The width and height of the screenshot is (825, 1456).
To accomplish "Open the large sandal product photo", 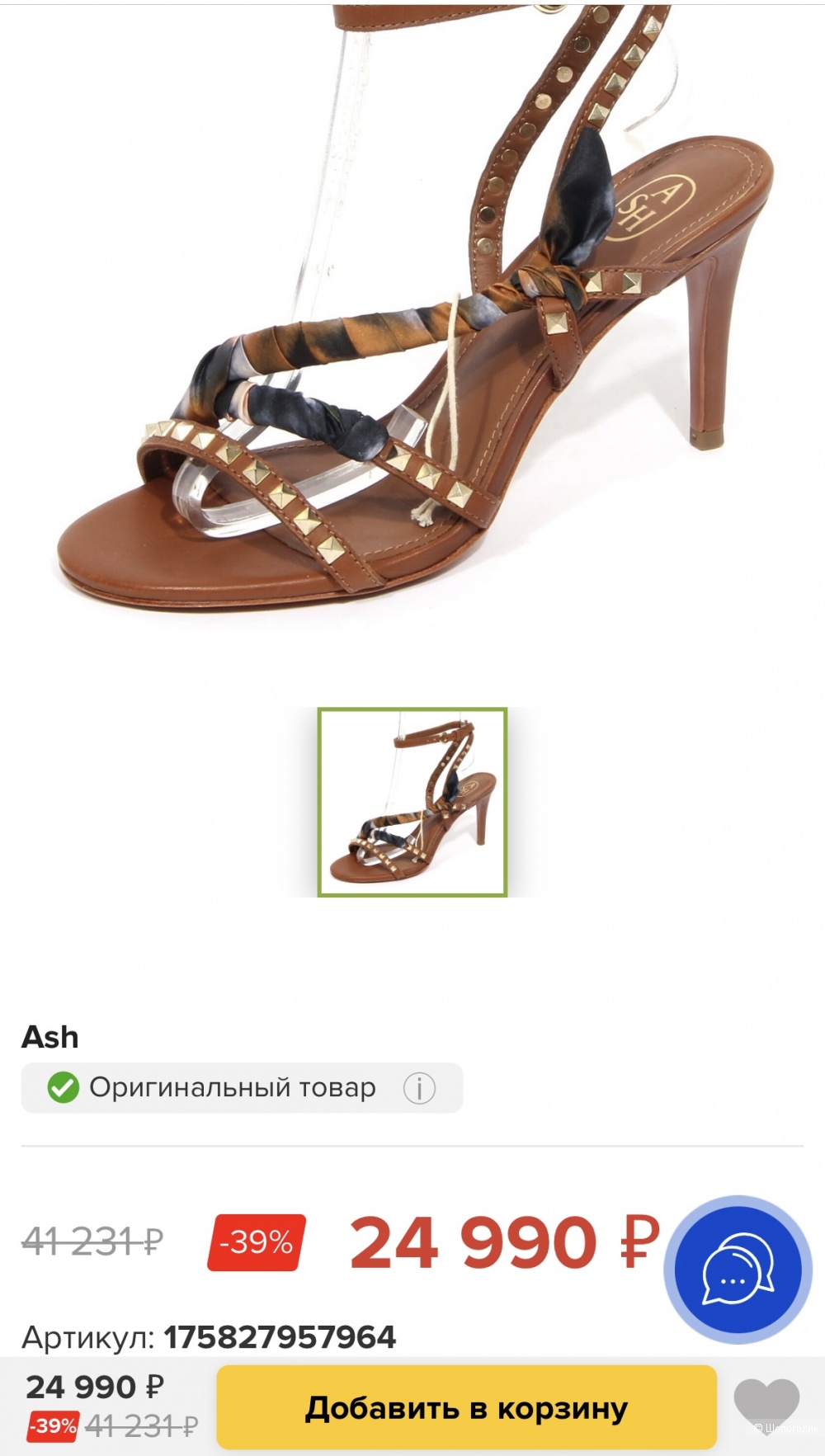I will point(412,313).
